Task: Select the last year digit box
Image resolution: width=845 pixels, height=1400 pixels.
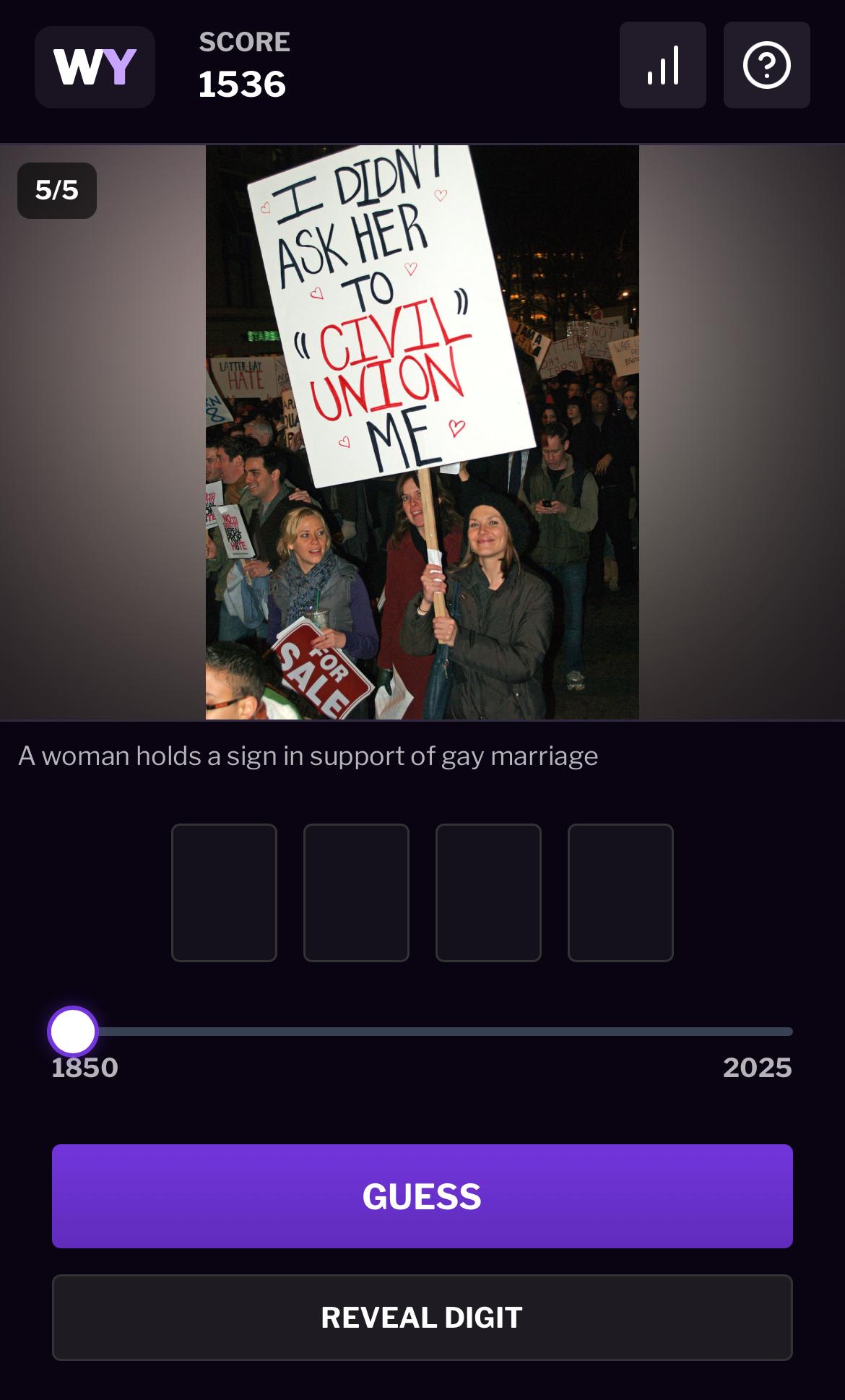Action: click(x=620, y=893)
